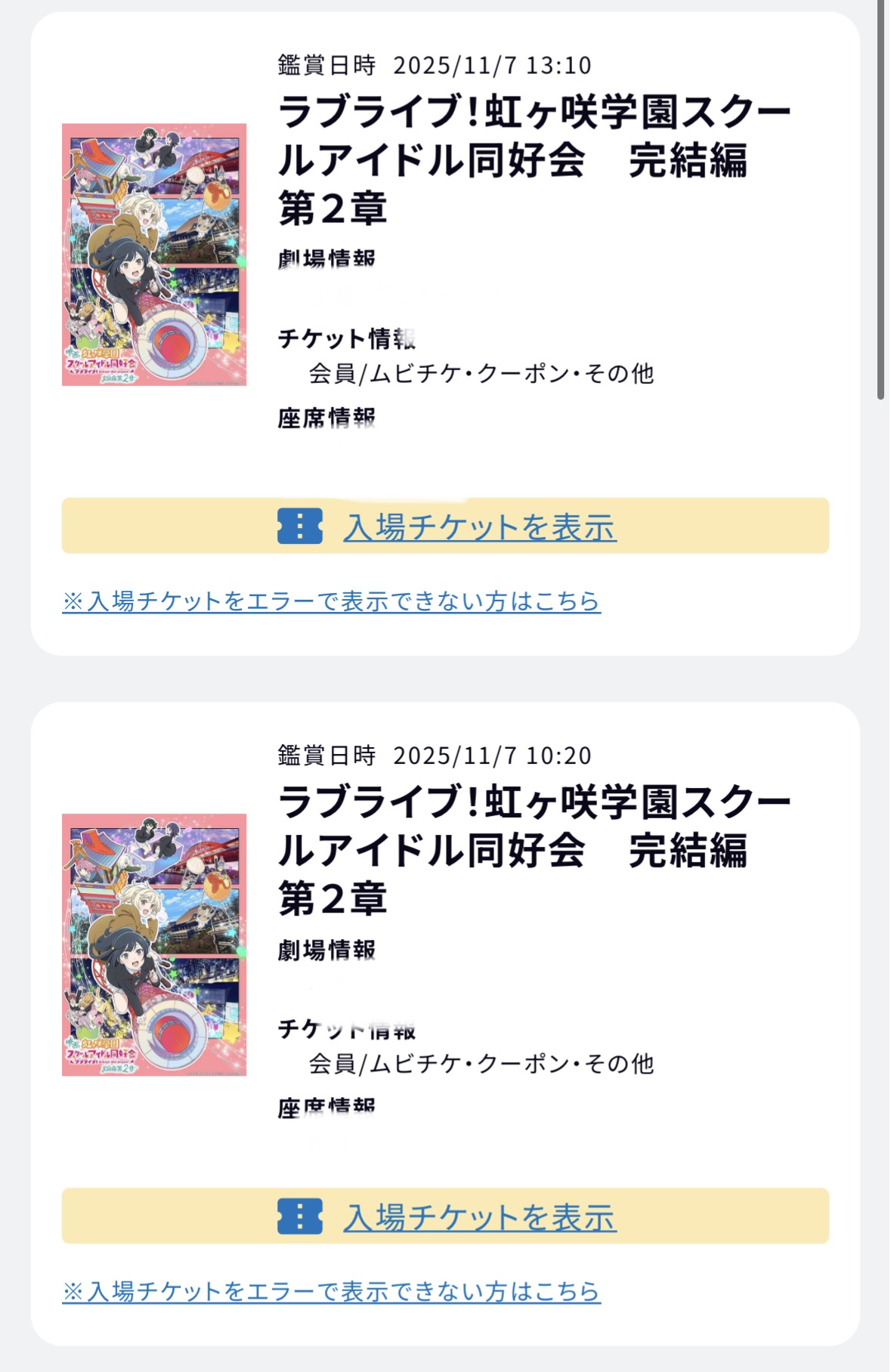The image size is (891, 1372).
Task: Show the entry ticket for the 10:20 screening
Action: pos(479,1216)
